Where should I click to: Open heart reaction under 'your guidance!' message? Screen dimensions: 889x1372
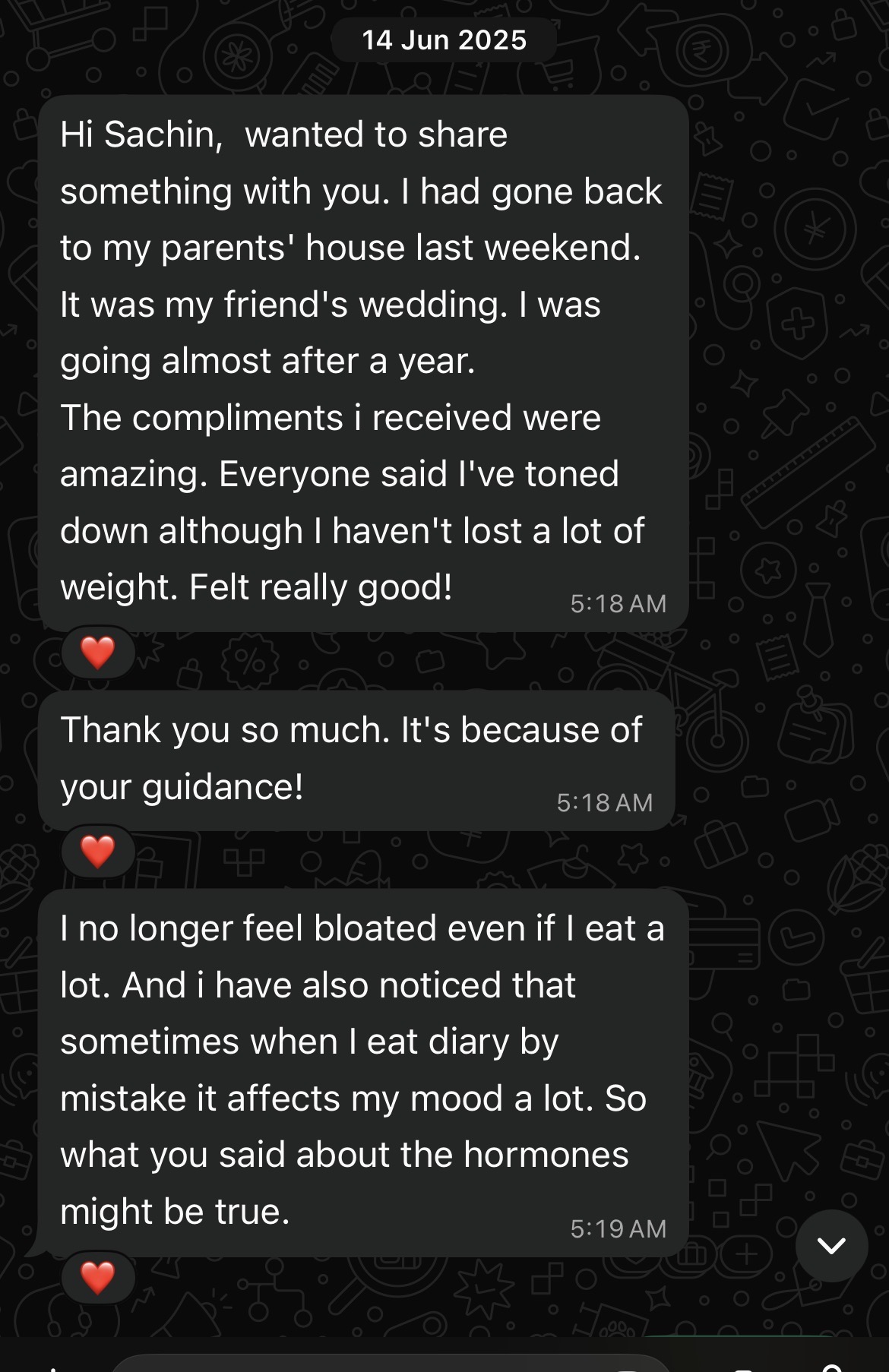point(98,852)
